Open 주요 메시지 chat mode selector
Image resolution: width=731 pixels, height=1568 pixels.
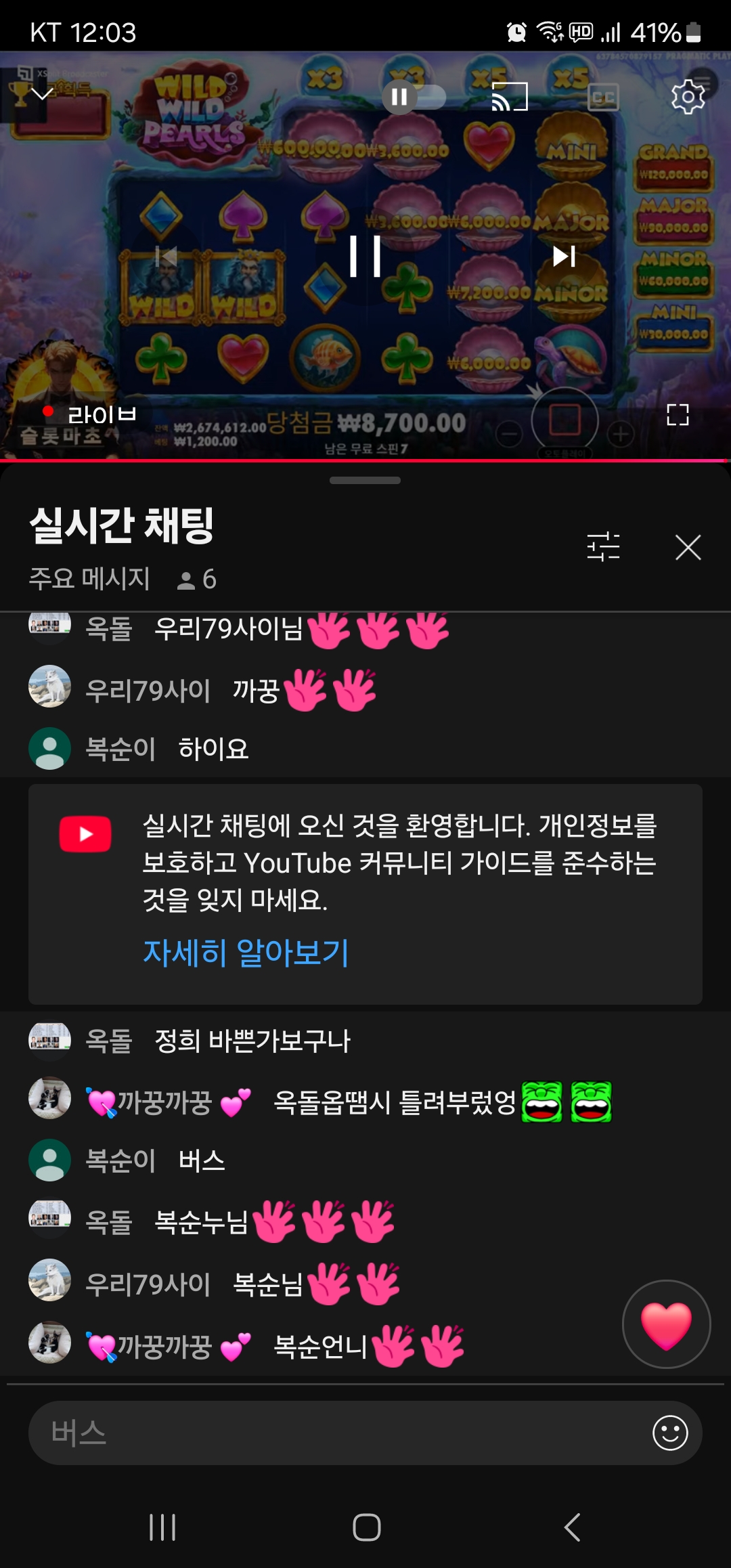pos(89,579)
